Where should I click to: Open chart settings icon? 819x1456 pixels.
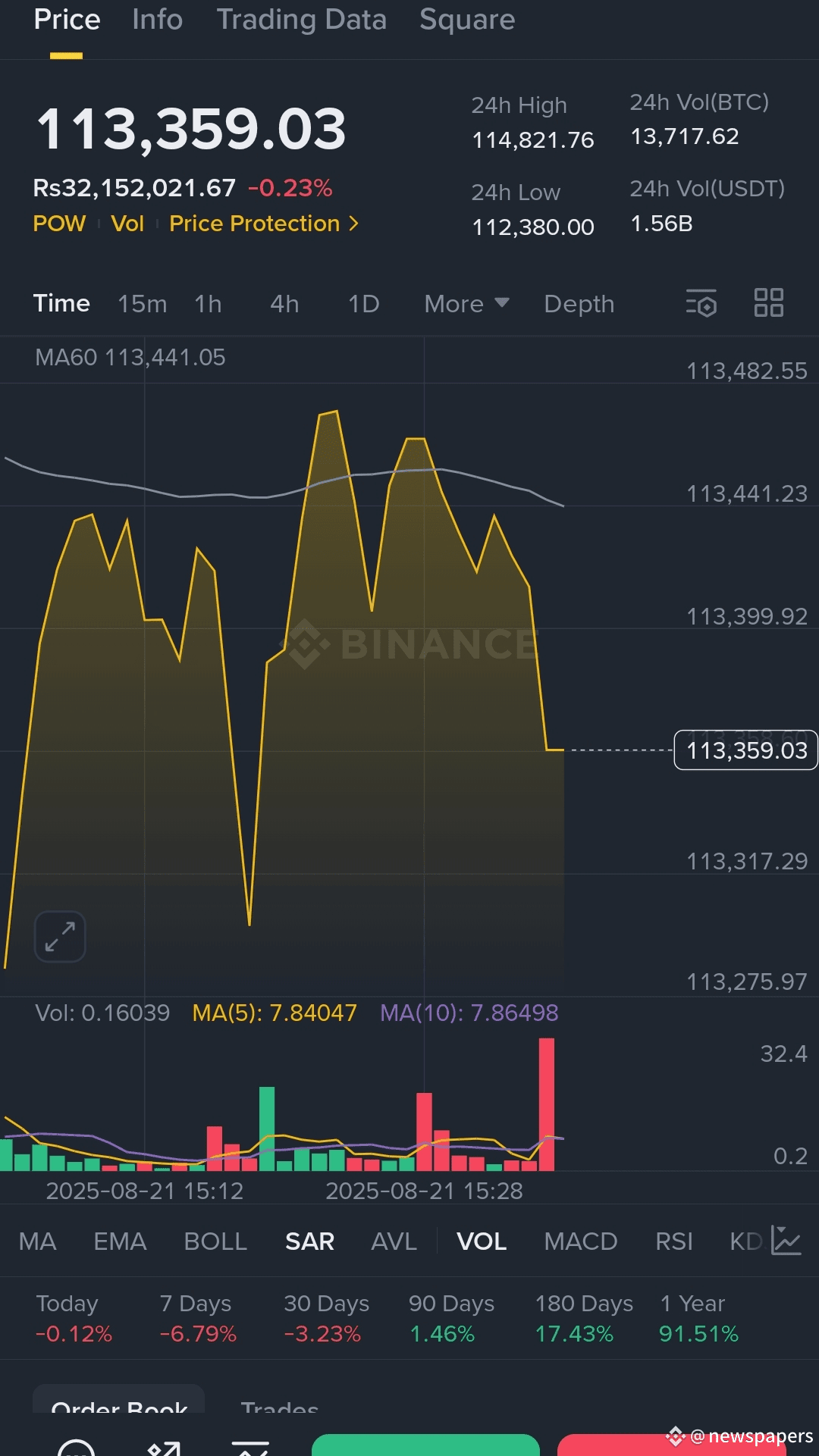(701, 303)
